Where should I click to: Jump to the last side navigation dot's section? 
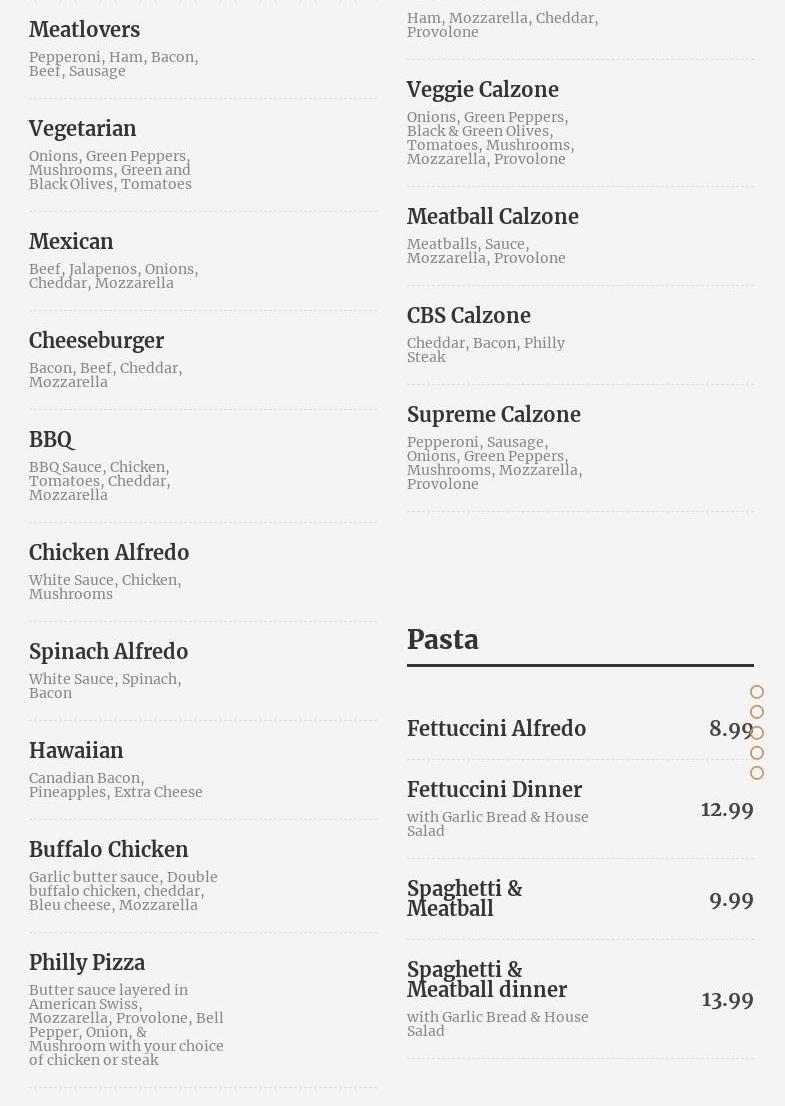tap(757, 773)
